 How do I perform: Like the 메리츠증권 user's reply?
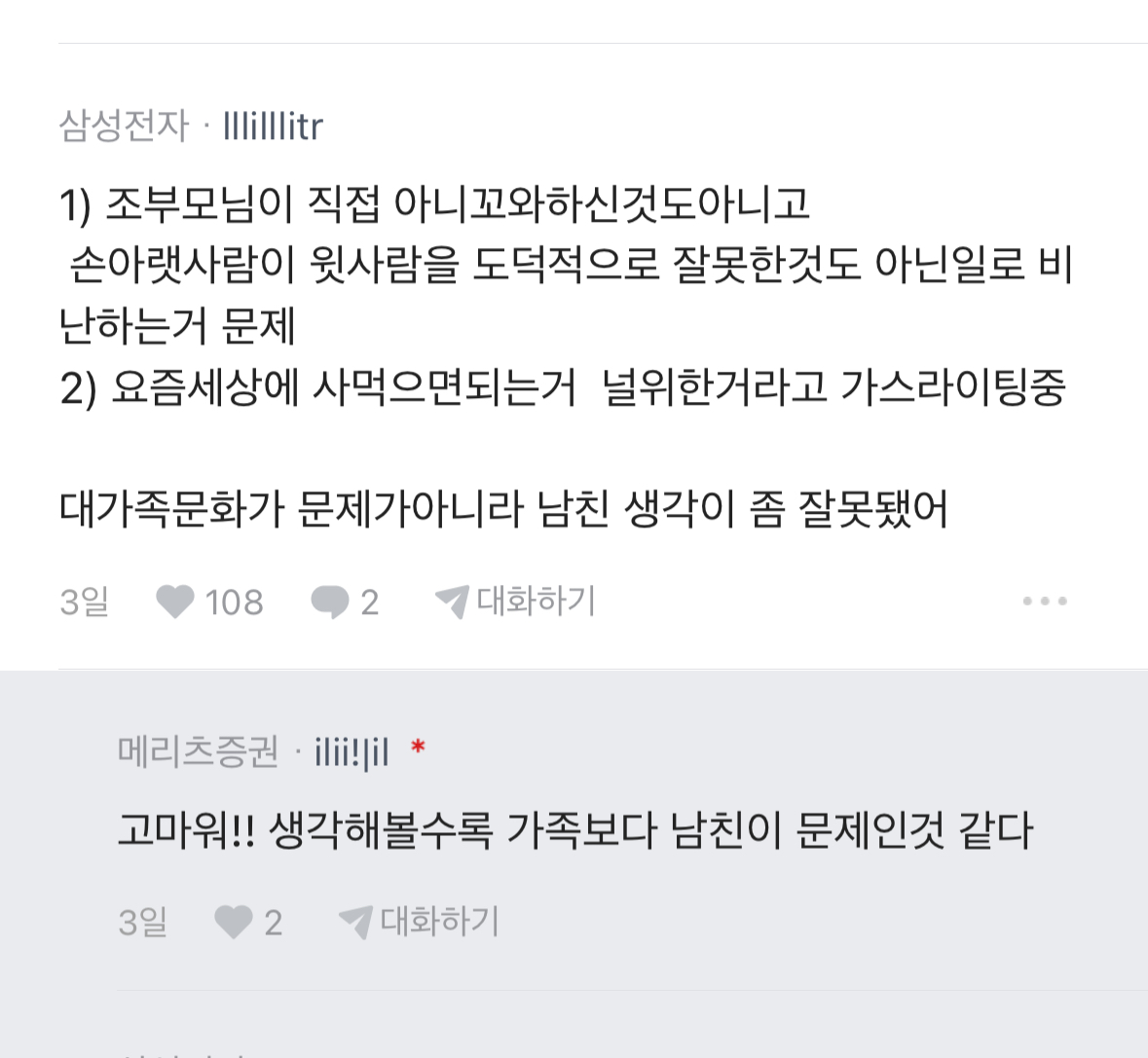click(x=234, y=922)
